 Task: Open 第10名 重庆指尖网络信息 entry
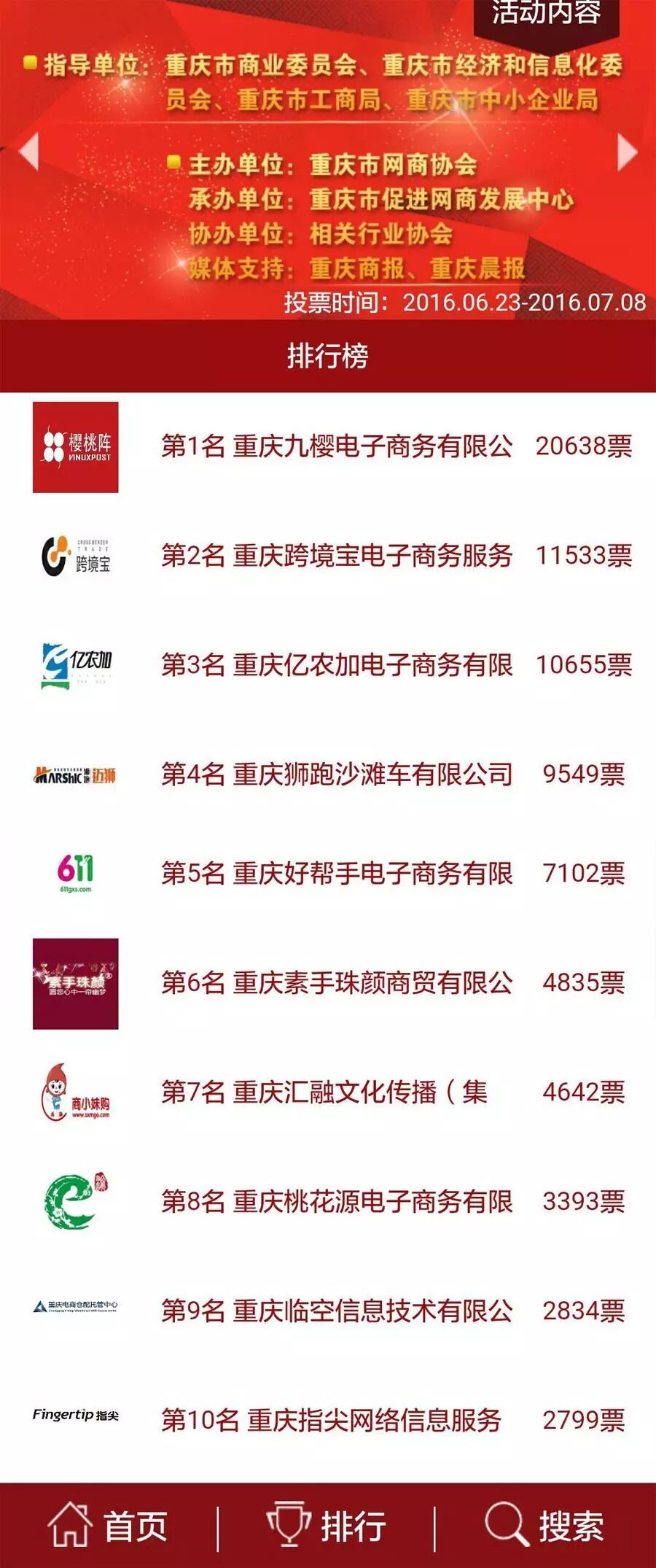[328, 1420]
